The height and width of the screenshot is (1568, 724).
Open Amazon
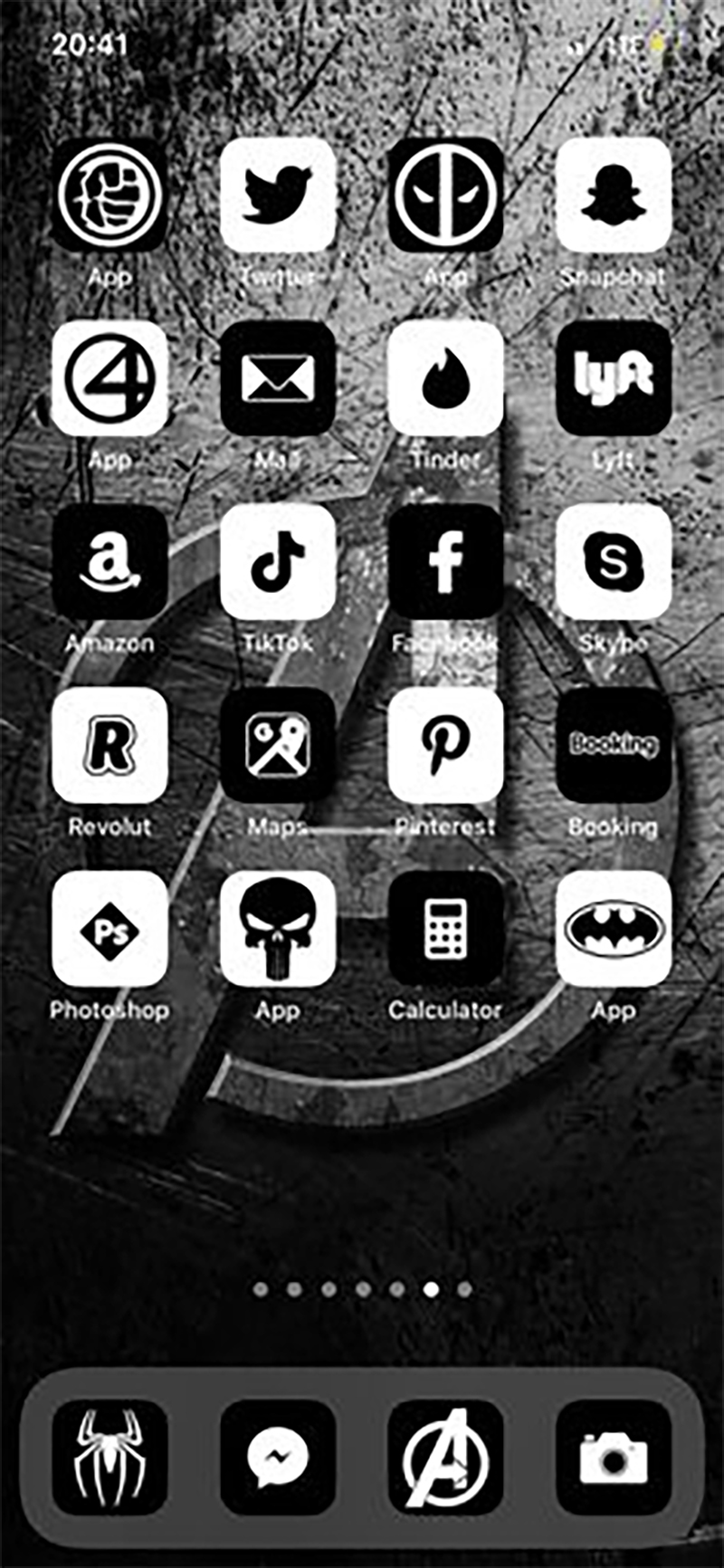[x=110, y=563]
